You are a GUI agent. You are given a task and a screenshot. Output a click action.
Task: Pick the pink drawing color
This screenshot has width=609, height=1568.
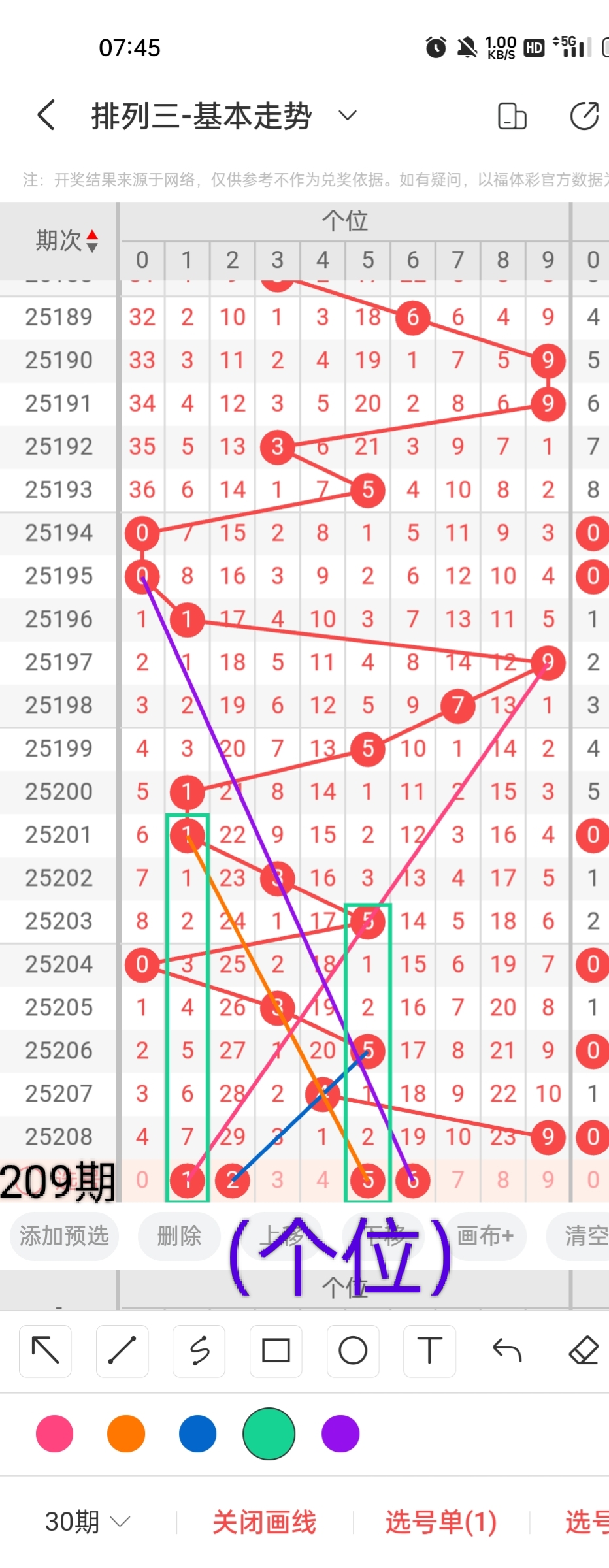pyautogui.click(x=55, y=1434)
